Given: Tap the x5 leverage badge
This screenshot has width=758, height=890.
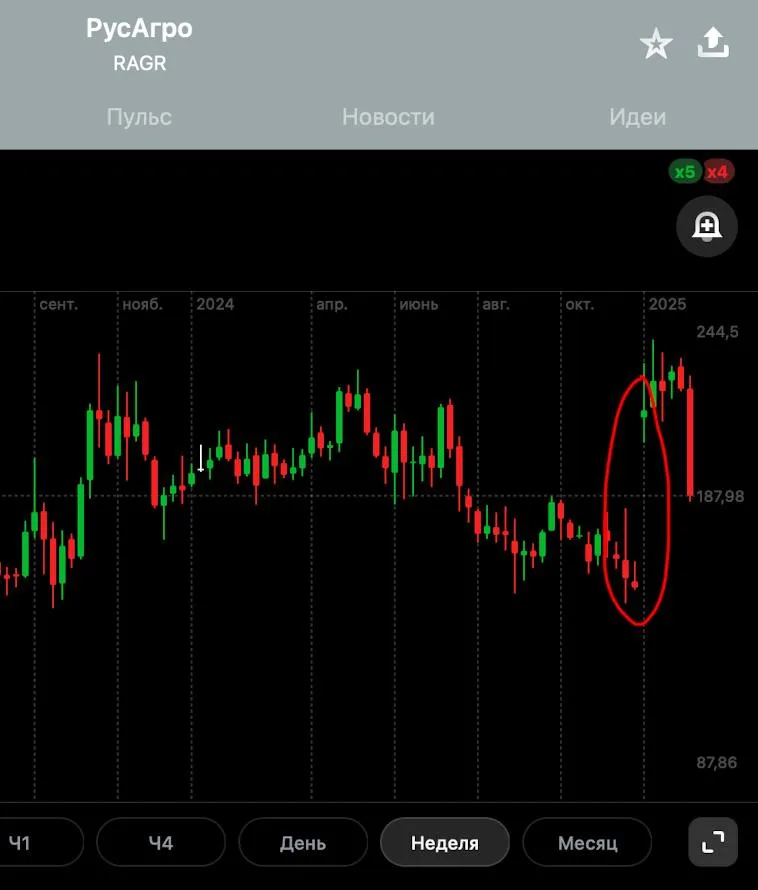Looking at the screenshot, I should [685, 172].
